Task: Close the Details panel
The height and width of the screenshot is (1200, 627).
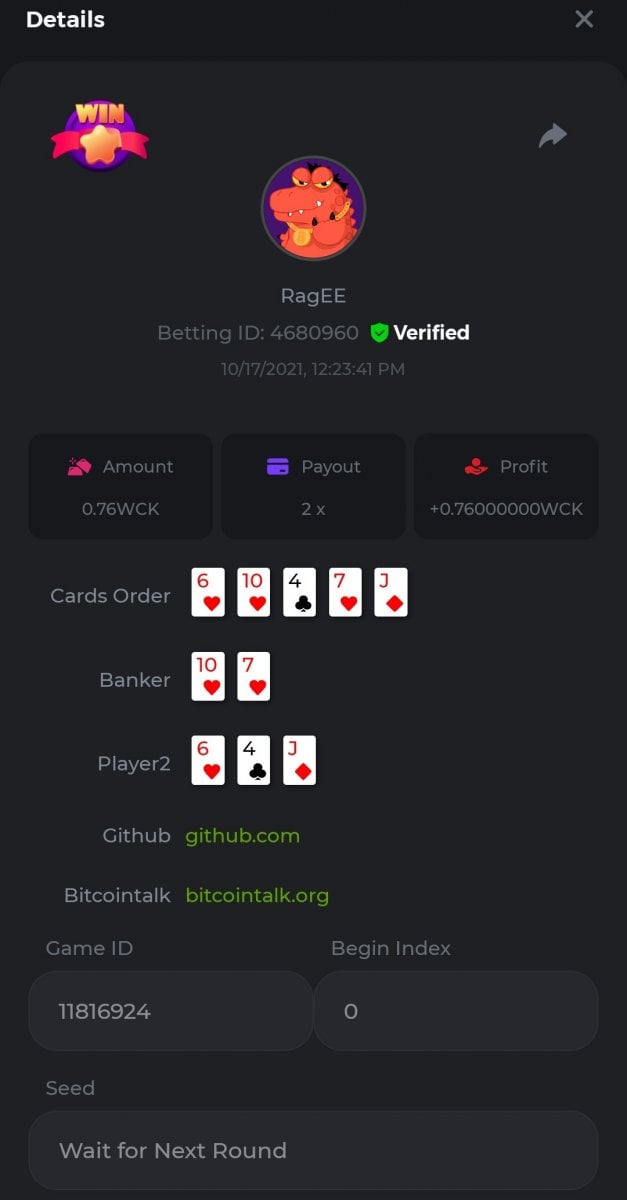Action: coord(584,19)
